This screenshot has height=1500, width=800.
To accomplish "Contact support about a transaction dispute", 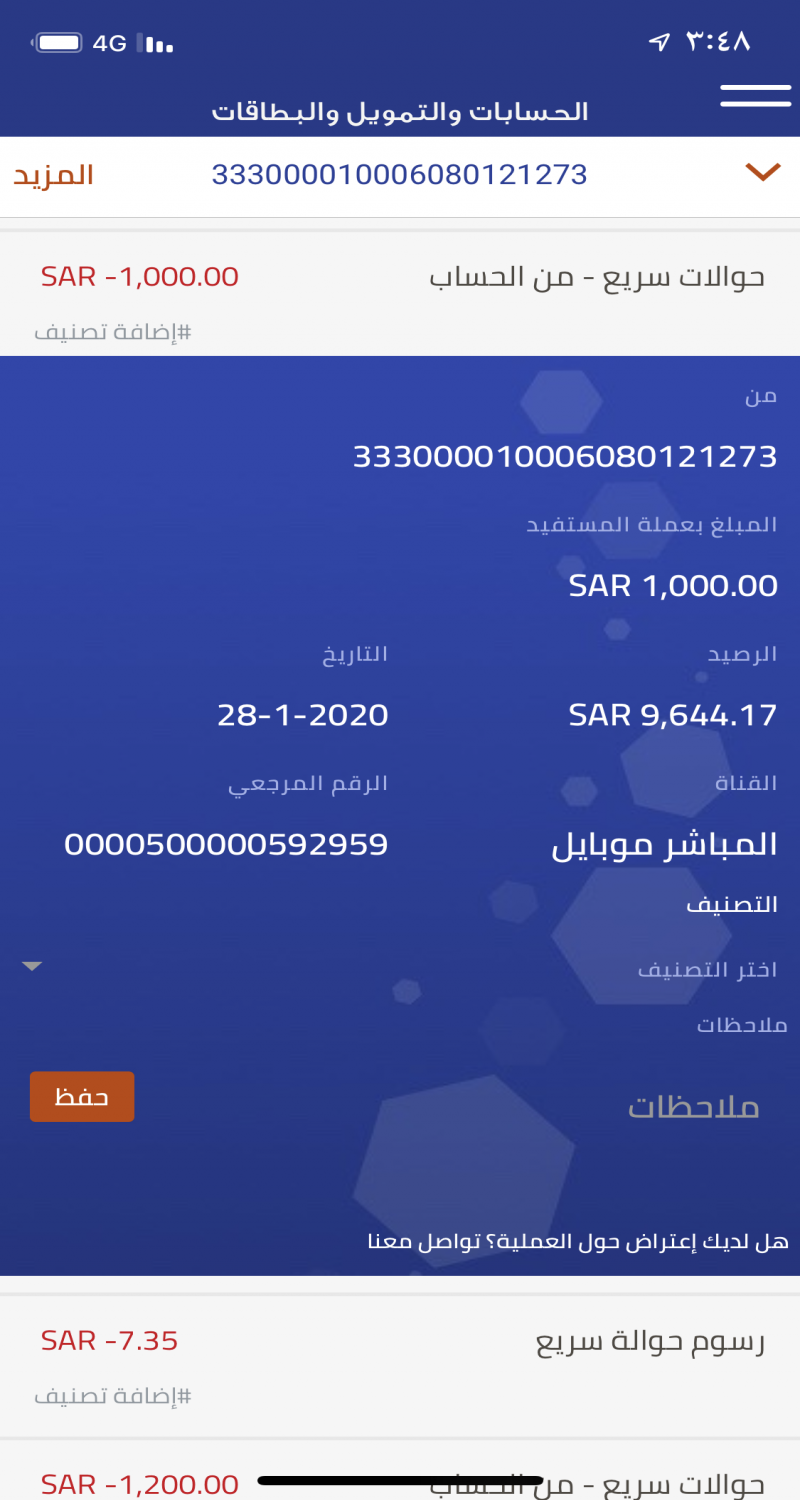I will point(578,1242).
